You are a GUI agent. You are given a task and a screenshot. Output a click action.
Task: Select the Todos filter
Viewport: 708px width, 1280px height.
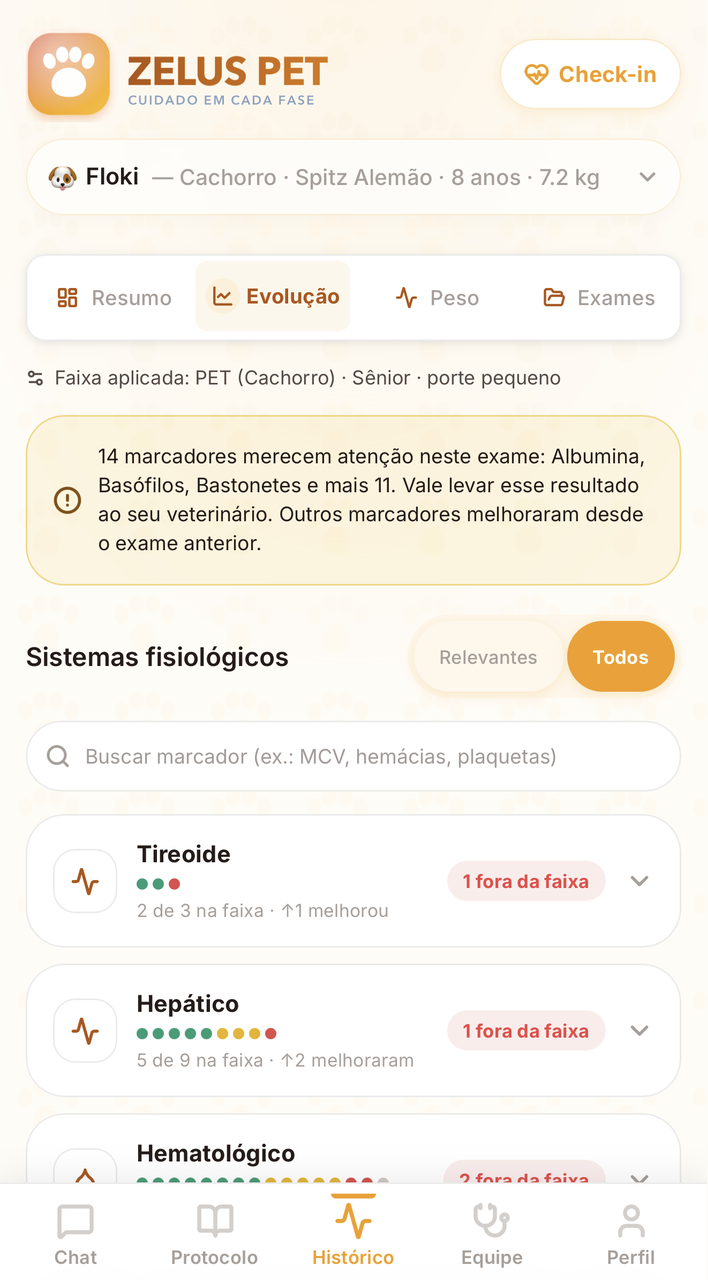click(x=620, y=657)
